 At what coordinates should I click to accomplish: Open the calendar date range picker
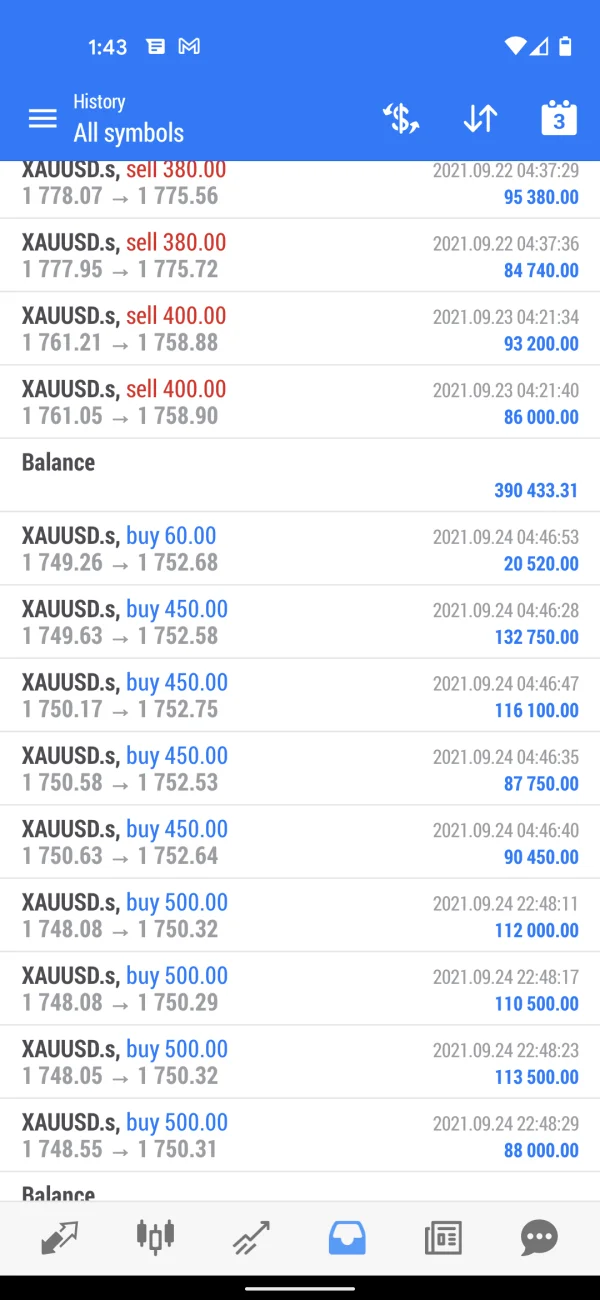pyautogui.click(x=558, y=119)
